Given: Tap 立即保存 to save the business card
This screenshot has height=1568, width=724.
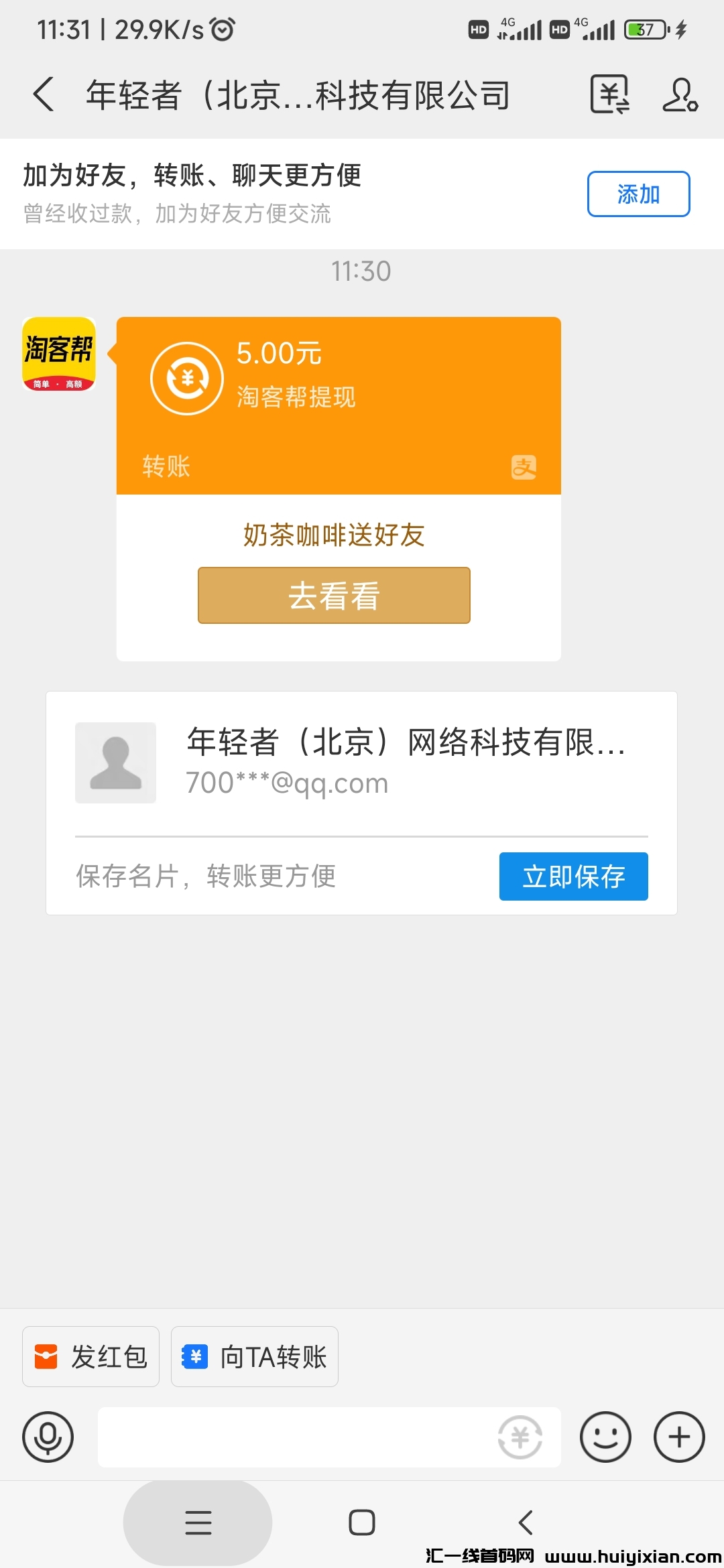Looking at the screenshot, I should pos(573,876).
